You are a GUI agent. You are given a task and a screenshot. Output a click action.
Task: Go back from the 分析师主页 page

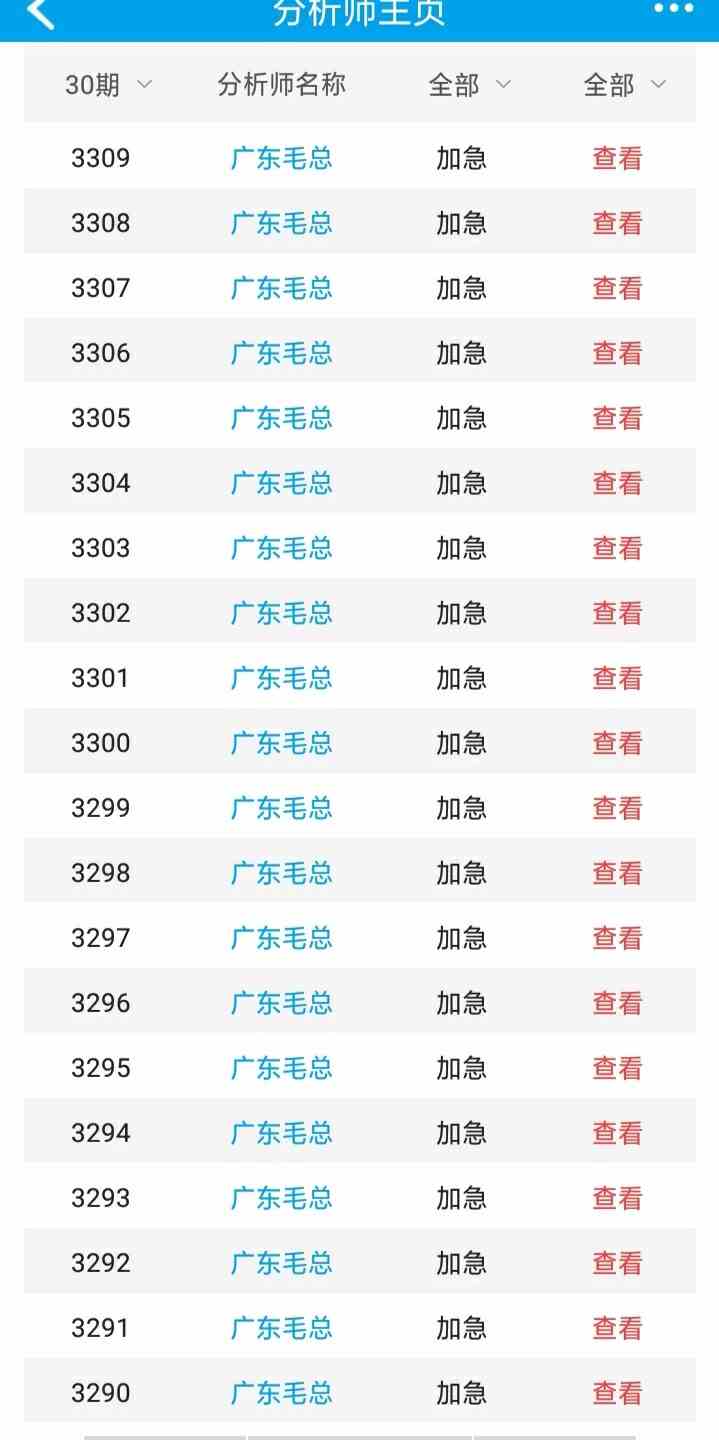(x=40, y=14)
